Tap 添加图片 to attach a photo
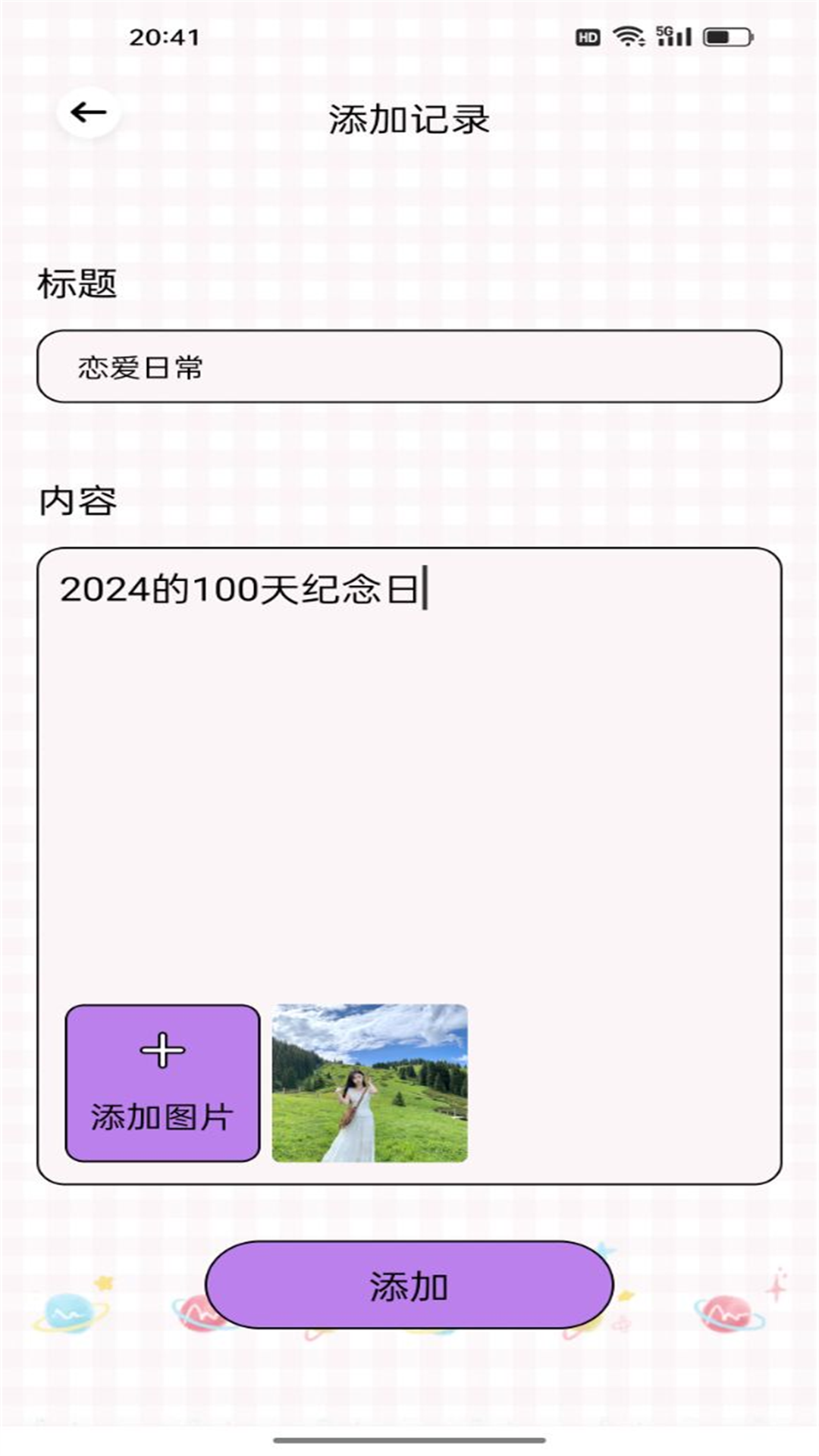The image size is (819, 1456). [x=162, y=1083]
